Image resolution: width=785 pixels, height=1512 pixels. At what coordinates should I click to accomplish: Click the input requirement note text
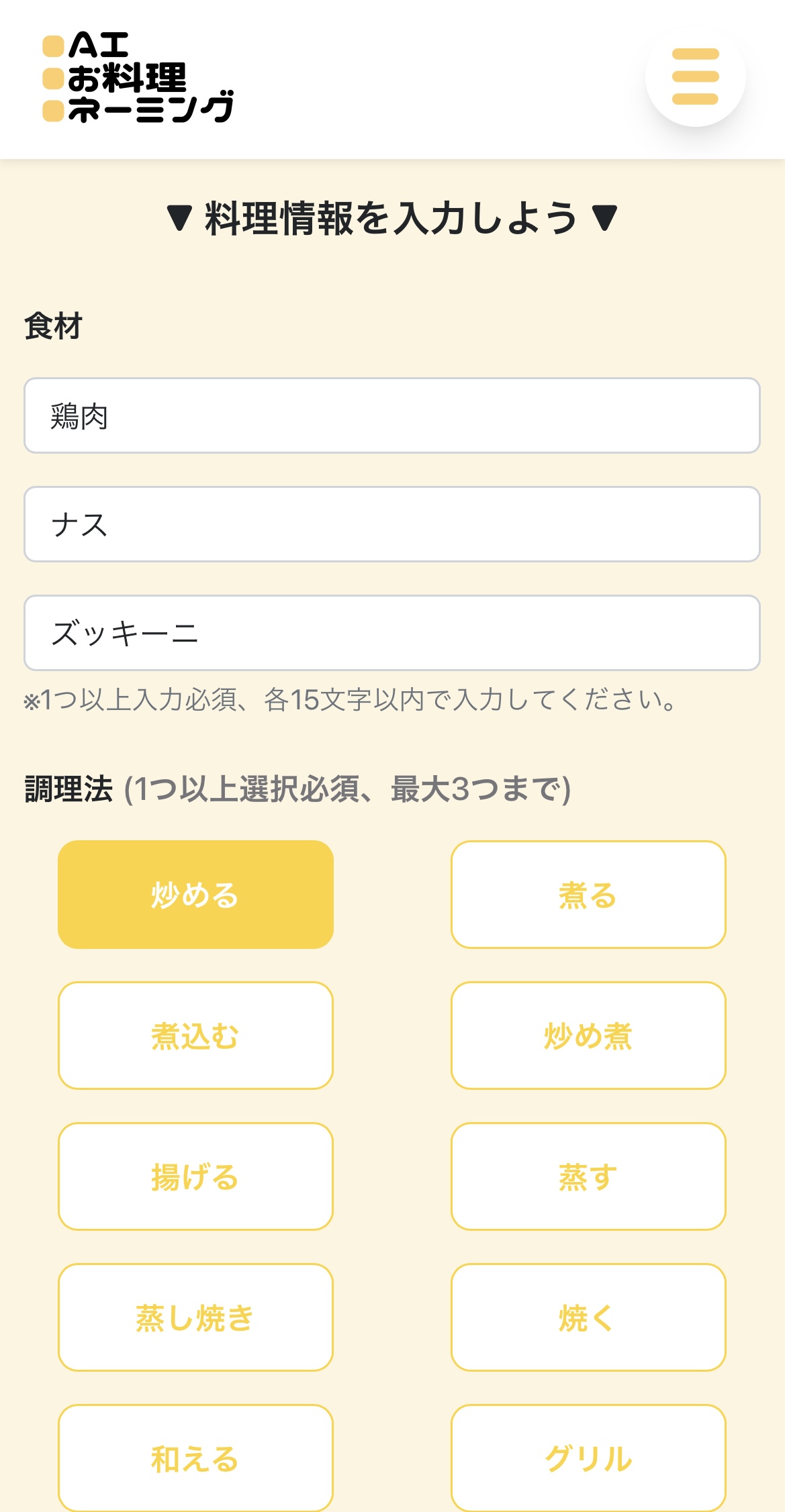[349, 701]
